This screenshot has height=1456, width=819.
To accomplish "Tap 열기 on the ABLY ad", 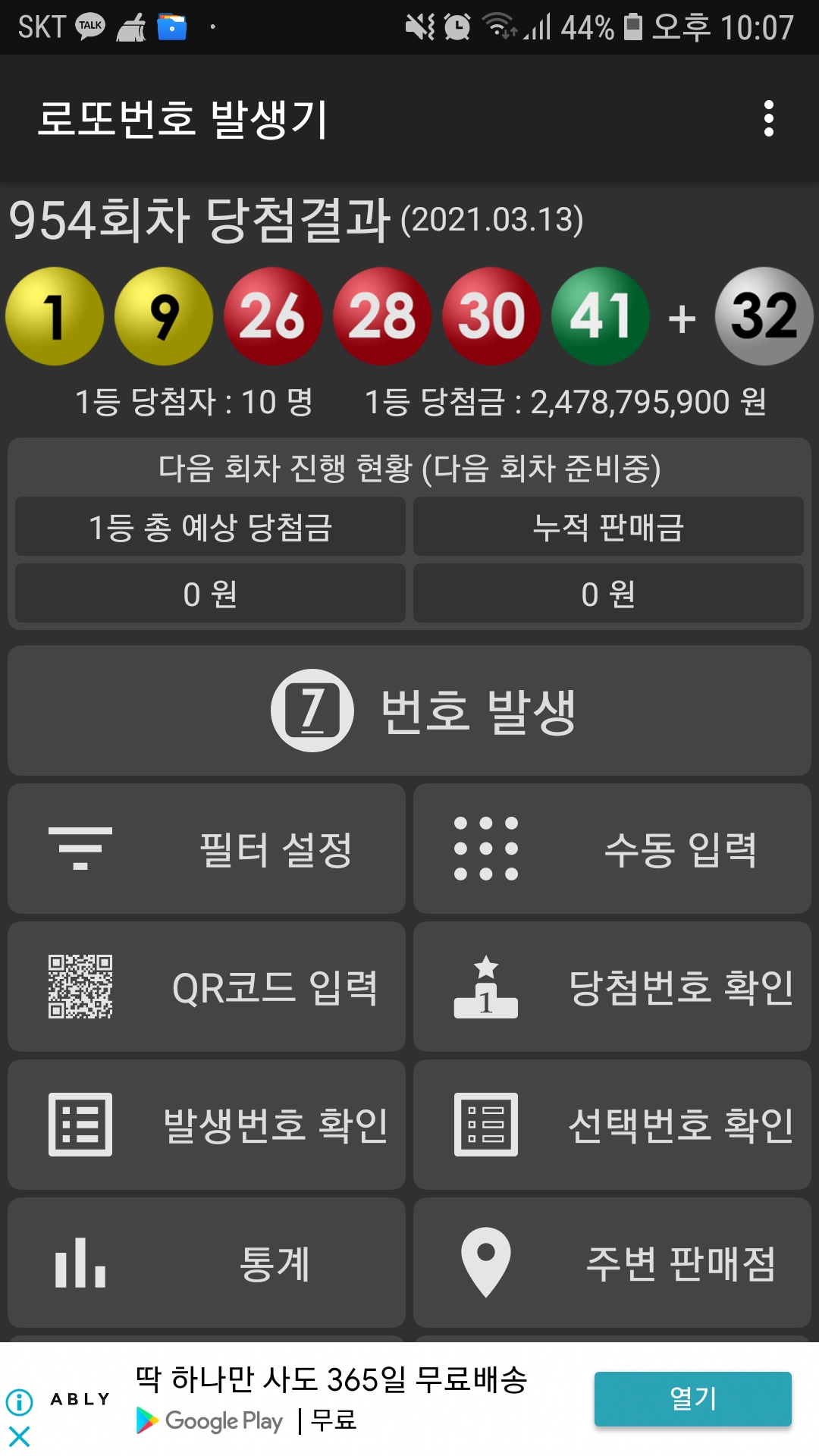I will point(692,1398).
